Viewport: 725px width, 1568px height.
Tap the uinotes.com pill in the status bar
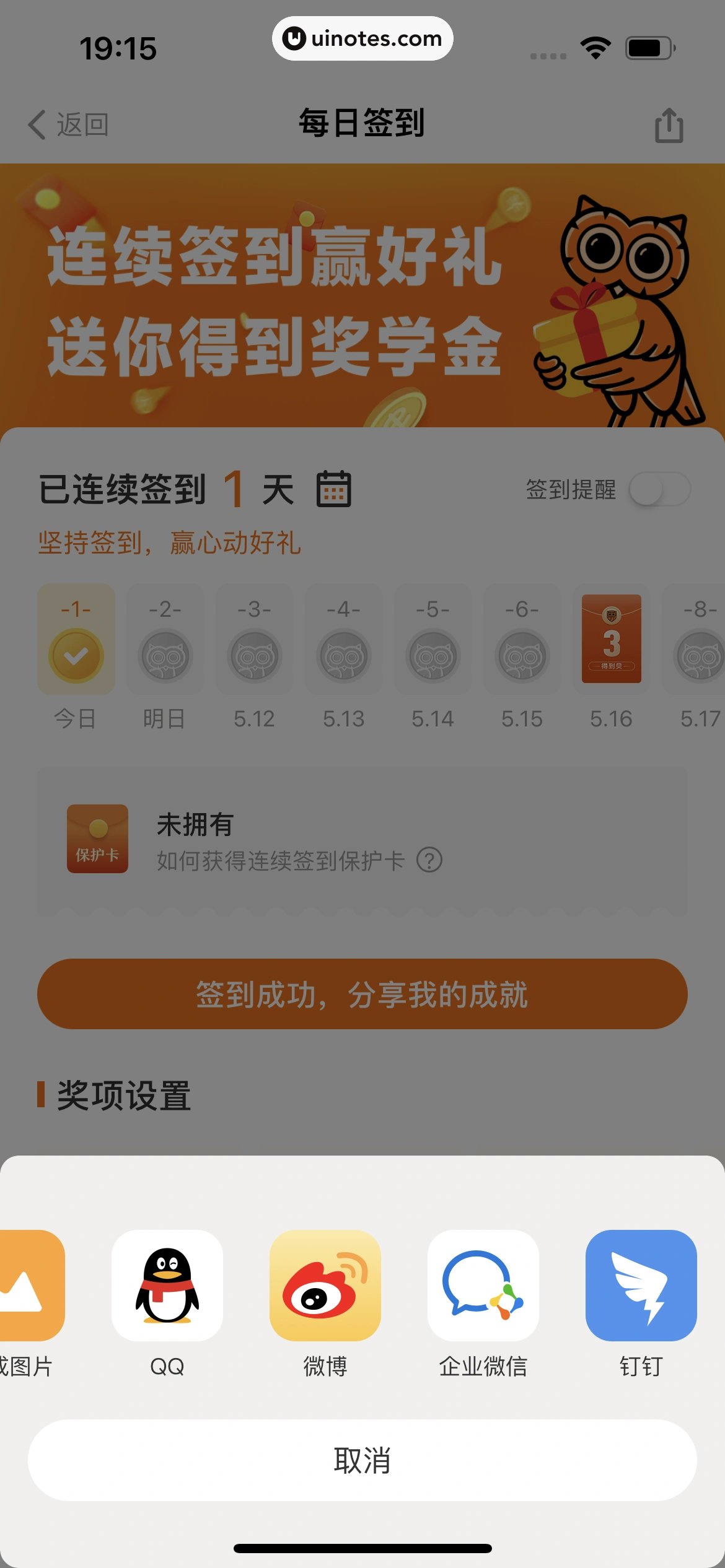coord(362,38)
